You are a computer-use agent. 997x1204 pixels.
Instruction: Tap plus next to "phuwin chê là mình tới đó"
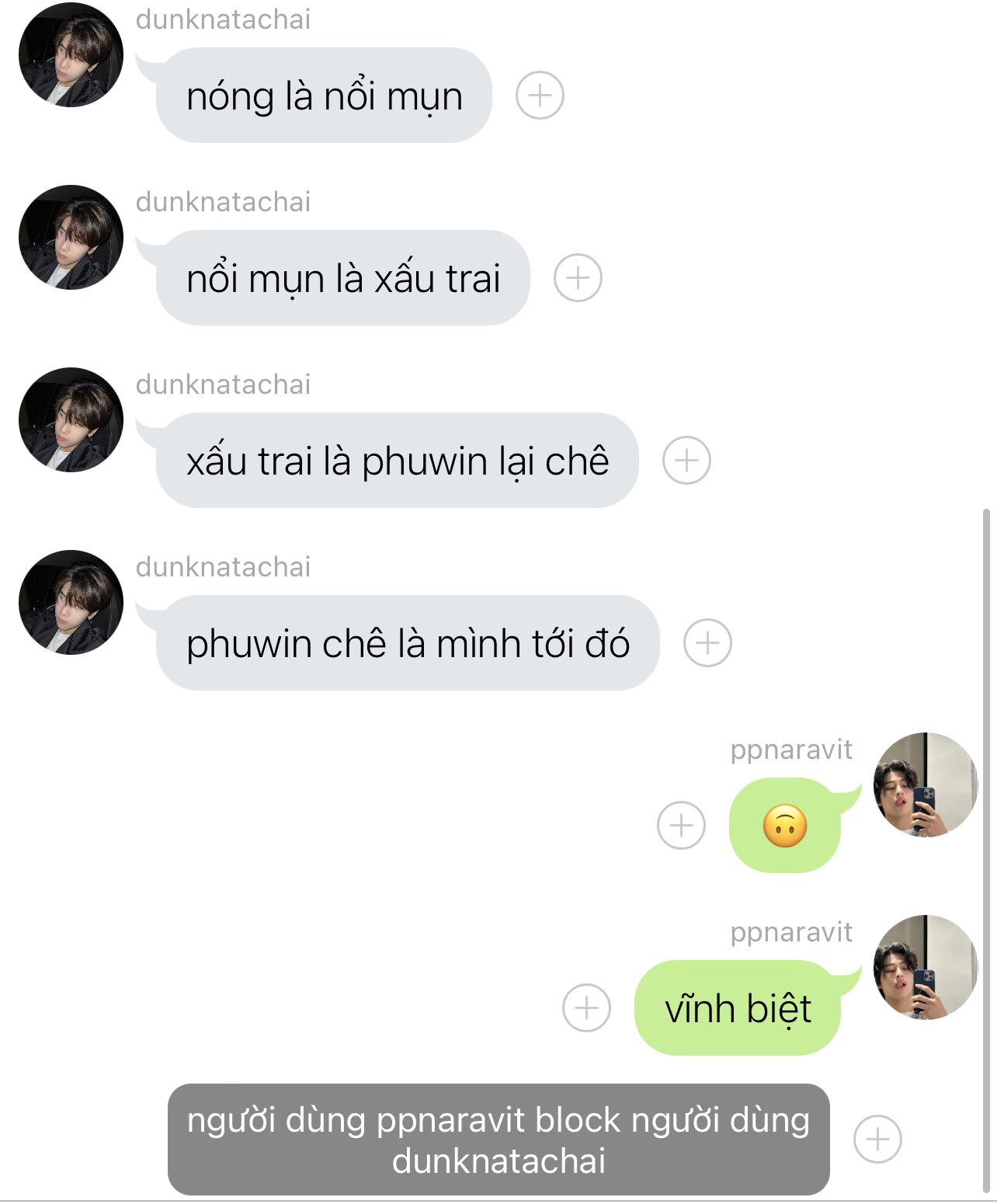tap(707, 643)
